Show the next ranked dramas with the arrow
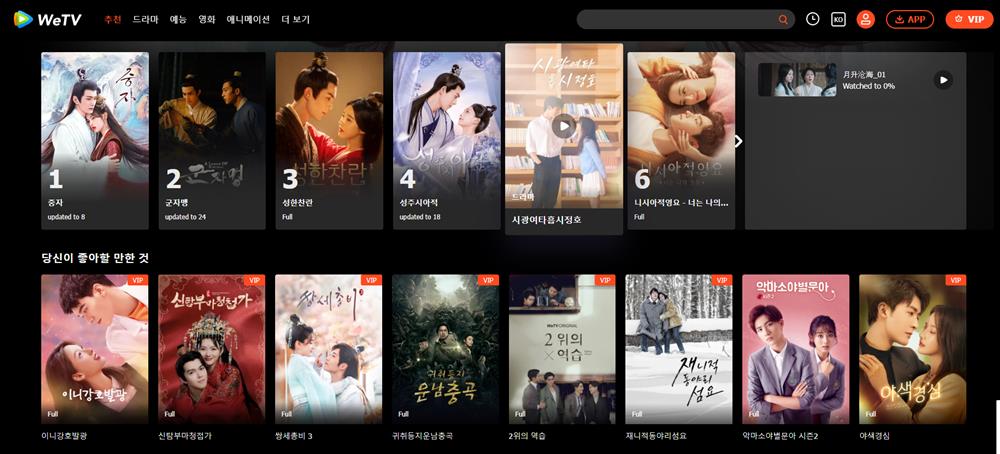 [738, 141]
